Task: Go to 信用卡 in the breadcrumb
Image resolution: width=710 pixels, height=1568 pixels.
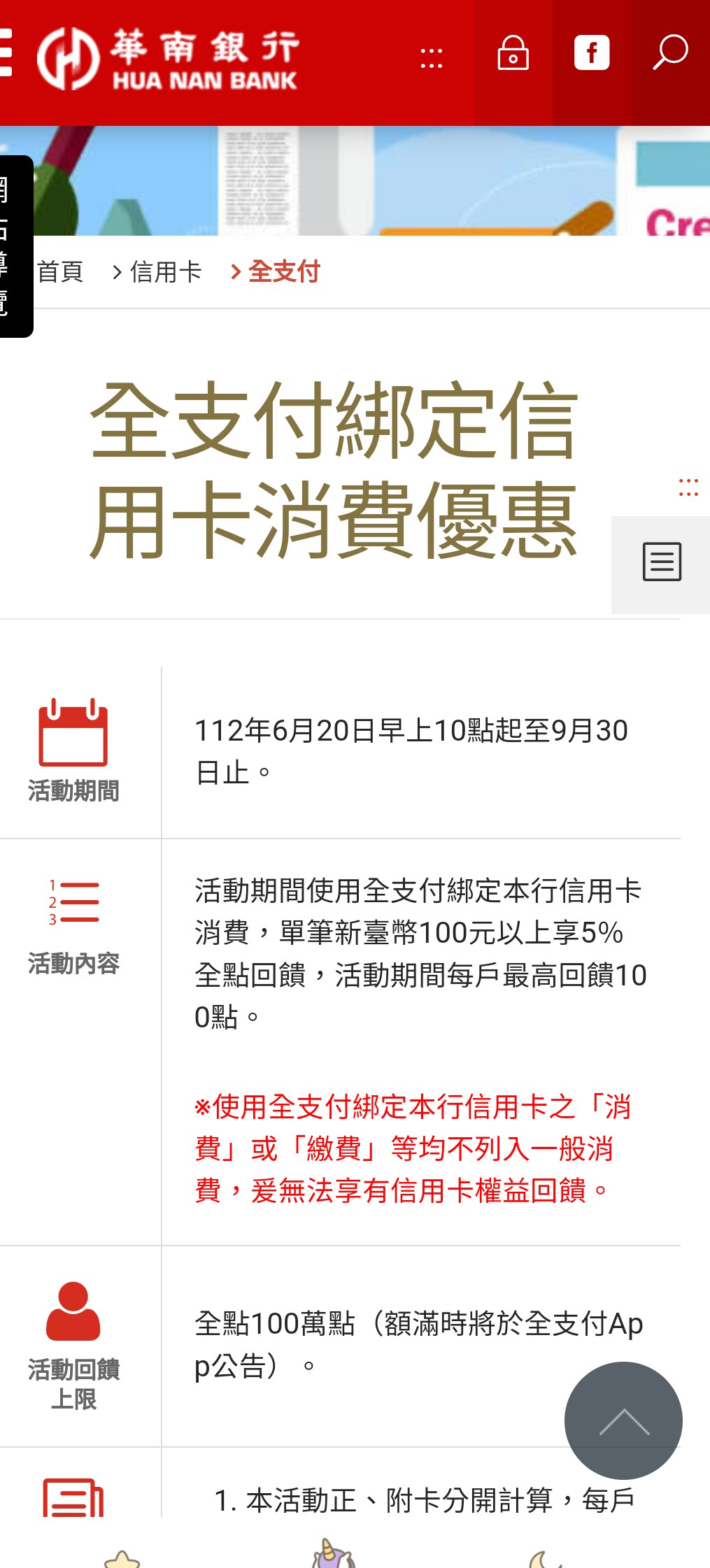Action: (x=166, y=271)
